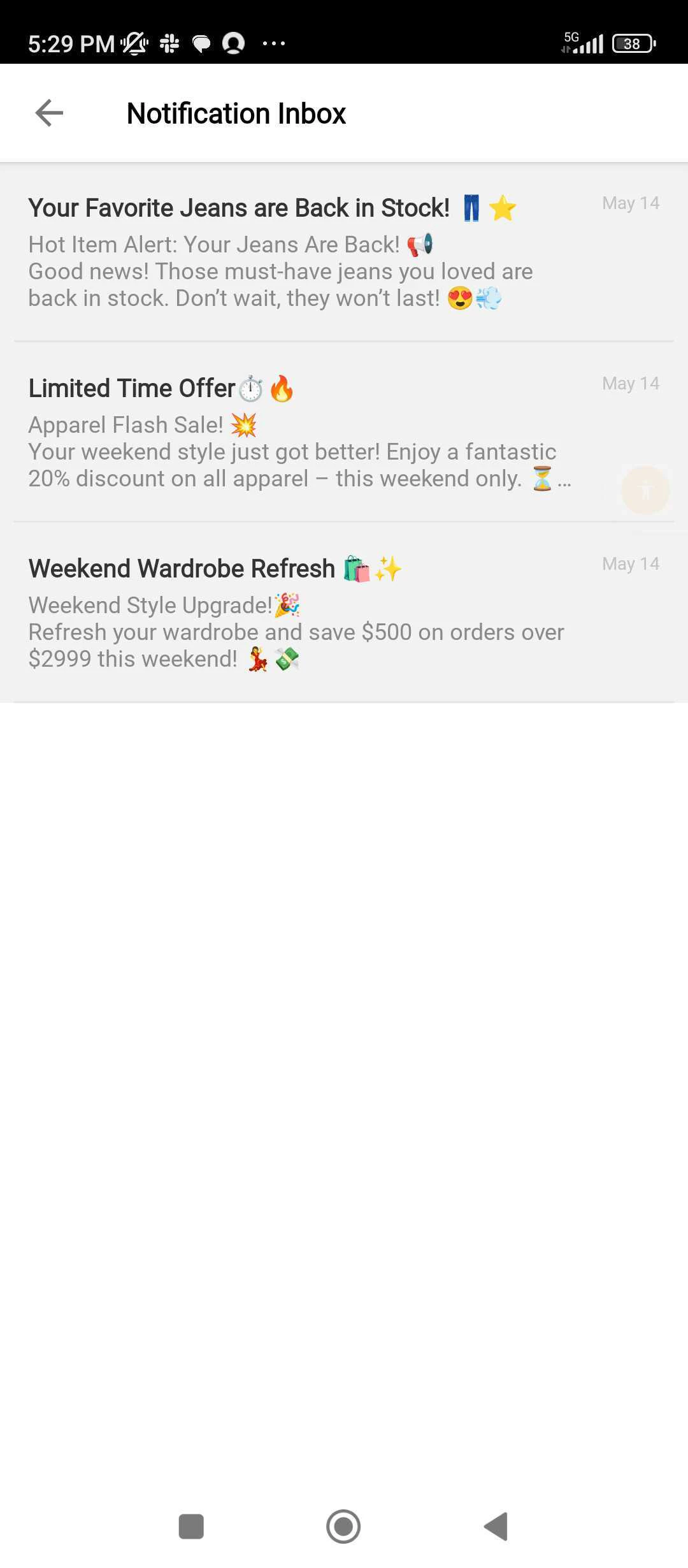Go to the system home screen
This screenshot has height=1568, width=688.
[343, 1527]
